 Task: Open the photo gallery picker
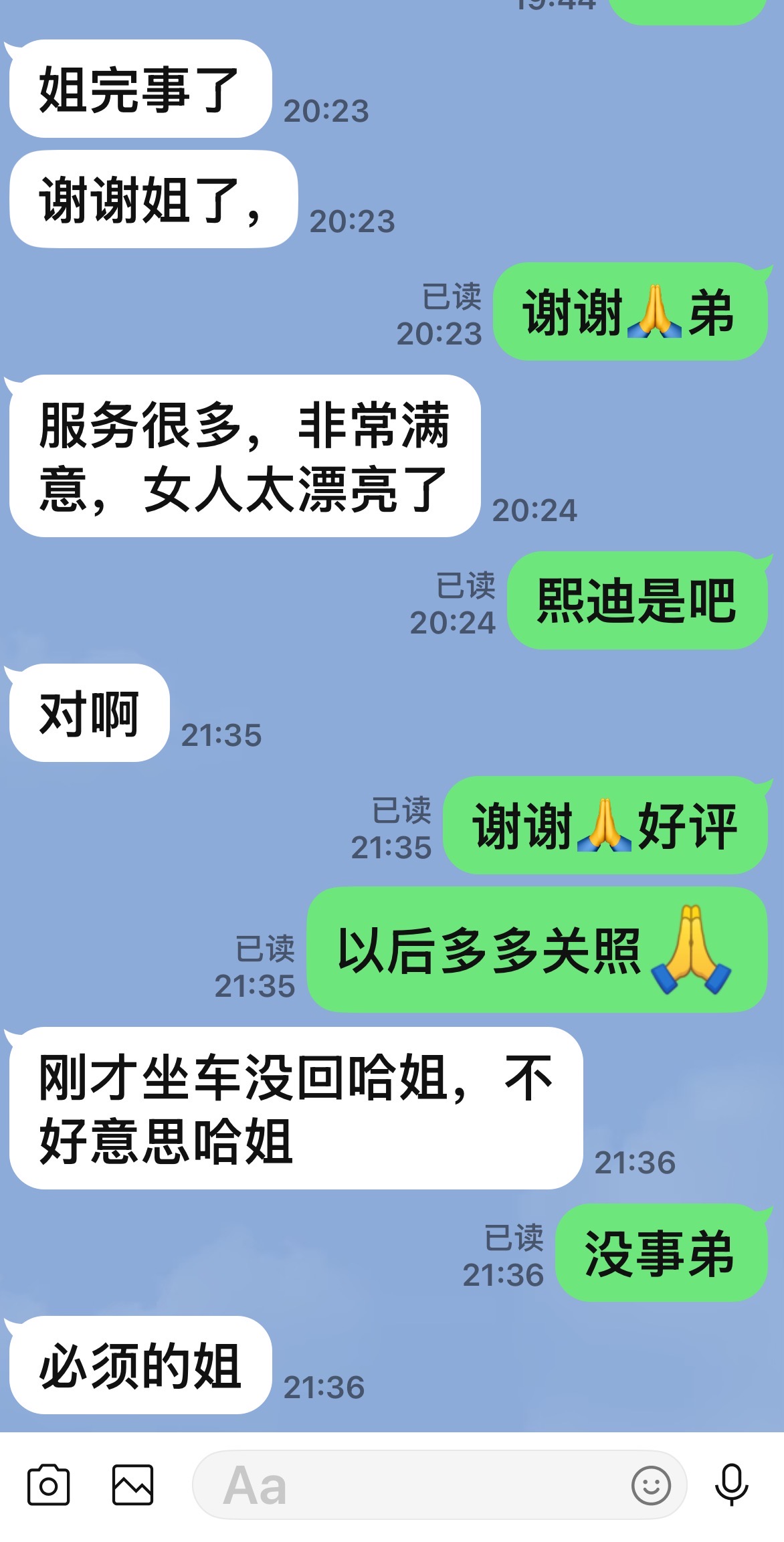[x=132, y=1485]
